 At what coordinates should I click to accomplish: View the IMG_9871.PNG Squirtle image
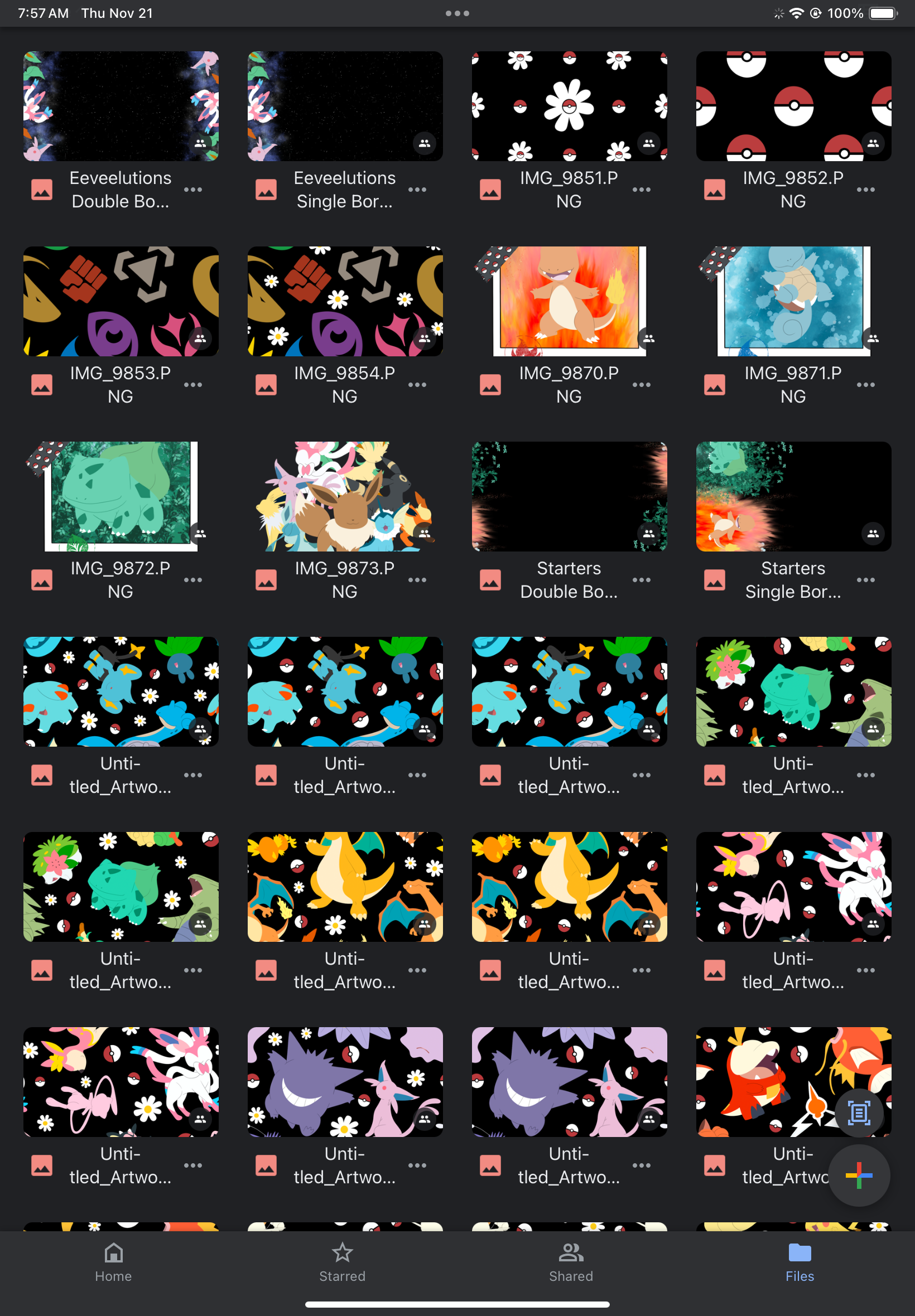pos(793,301)
